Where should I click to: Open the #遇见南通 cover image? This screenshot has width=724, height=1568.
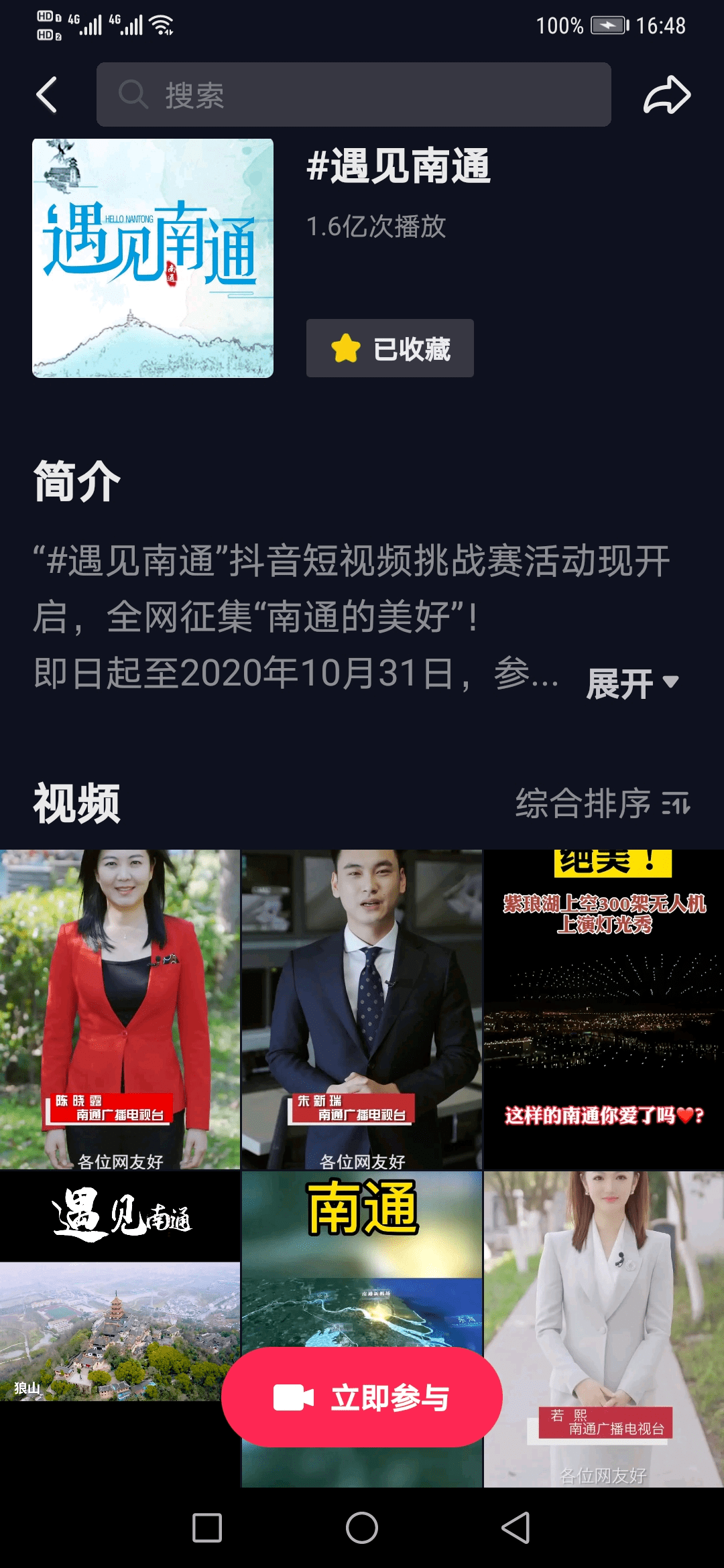point(153,258)
